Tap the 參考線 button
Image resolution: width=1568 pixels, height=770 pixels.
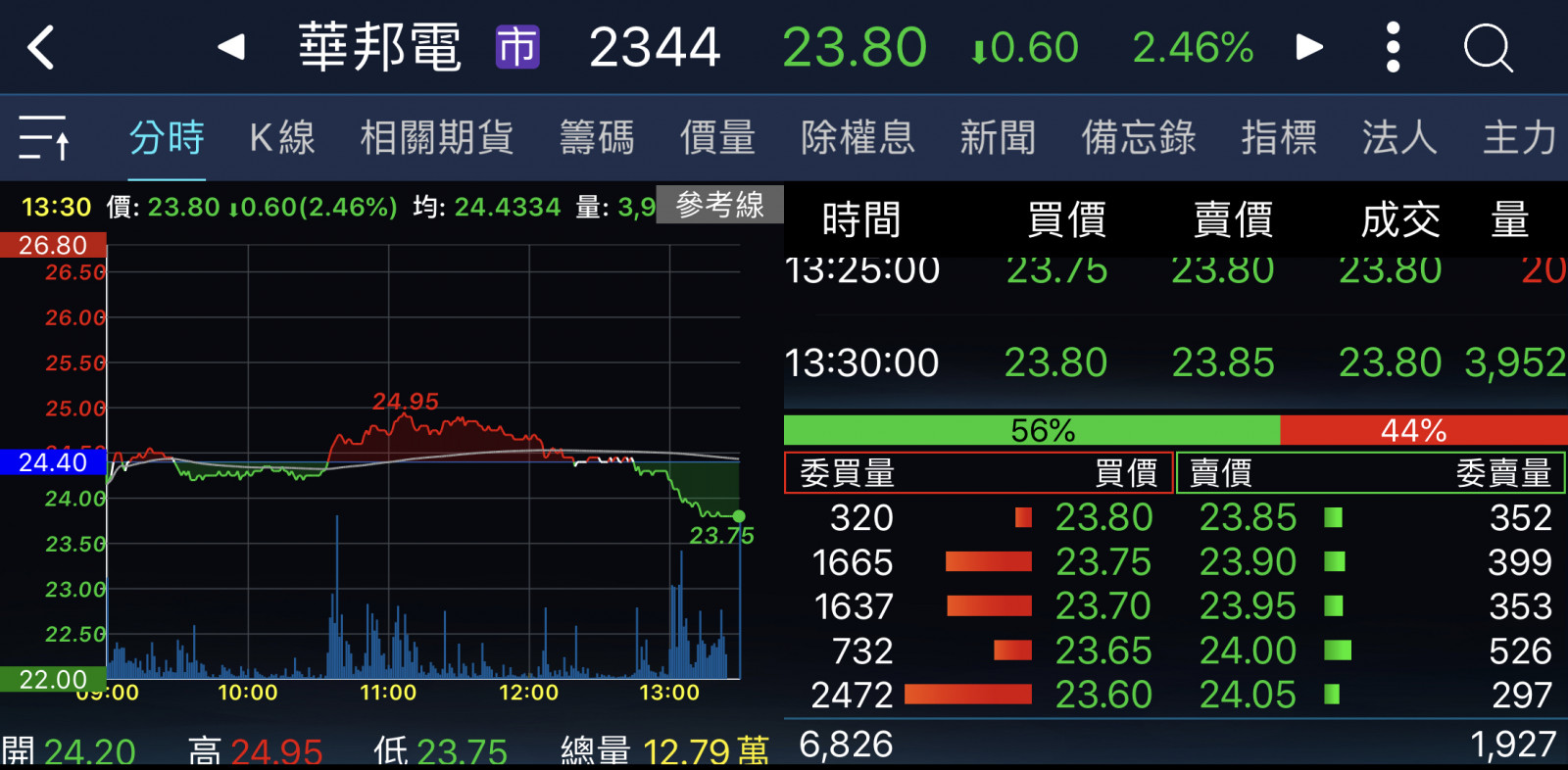pyautogui.click(x=720, y=205)
